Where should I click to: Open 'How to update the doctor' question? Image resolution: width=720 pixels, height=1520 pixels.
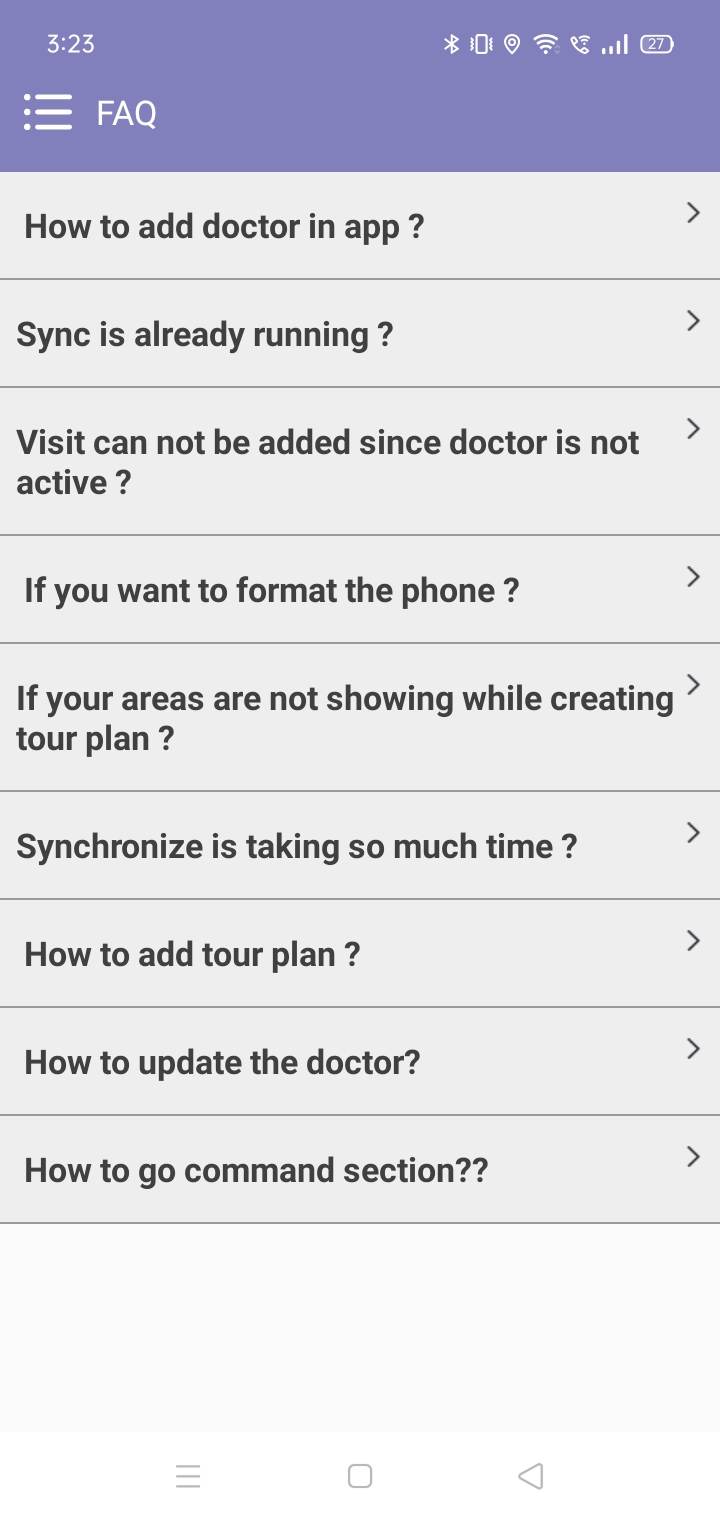(360, 1062)
